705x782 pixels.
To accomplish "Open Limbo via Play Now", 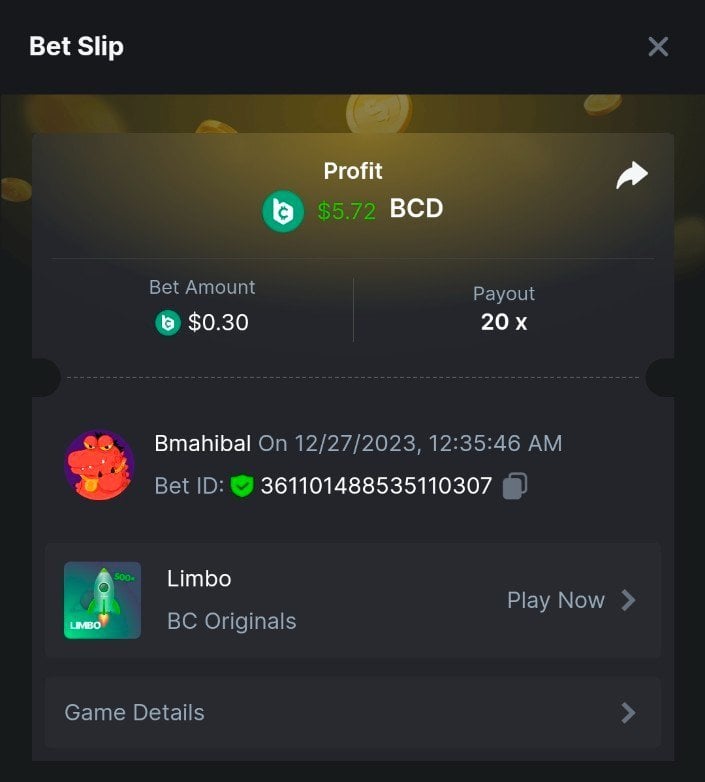I will [571, 600].
